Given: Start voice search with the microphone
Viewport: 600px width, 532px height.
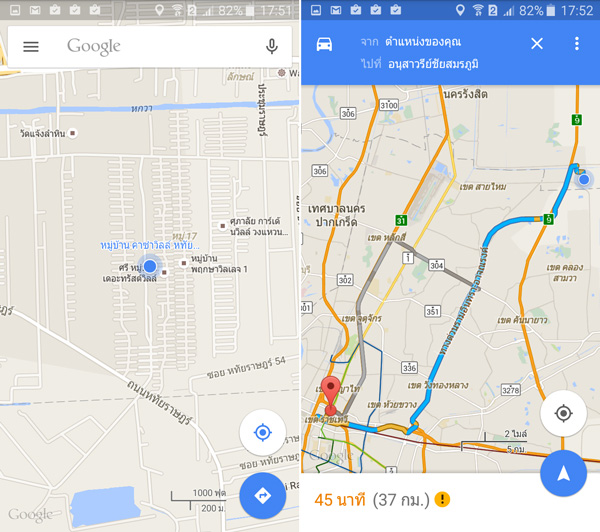Looking at the screenshot, I should [271, 47].
